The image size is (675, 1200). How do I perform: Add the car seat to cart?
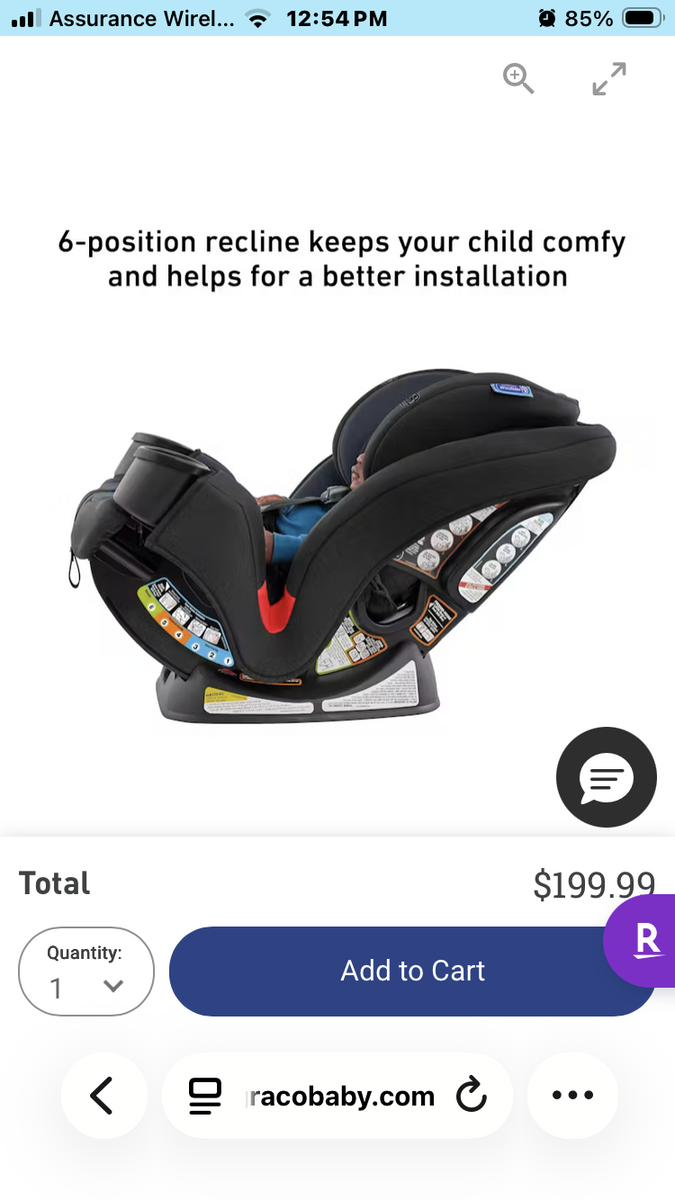click(412, 971)
